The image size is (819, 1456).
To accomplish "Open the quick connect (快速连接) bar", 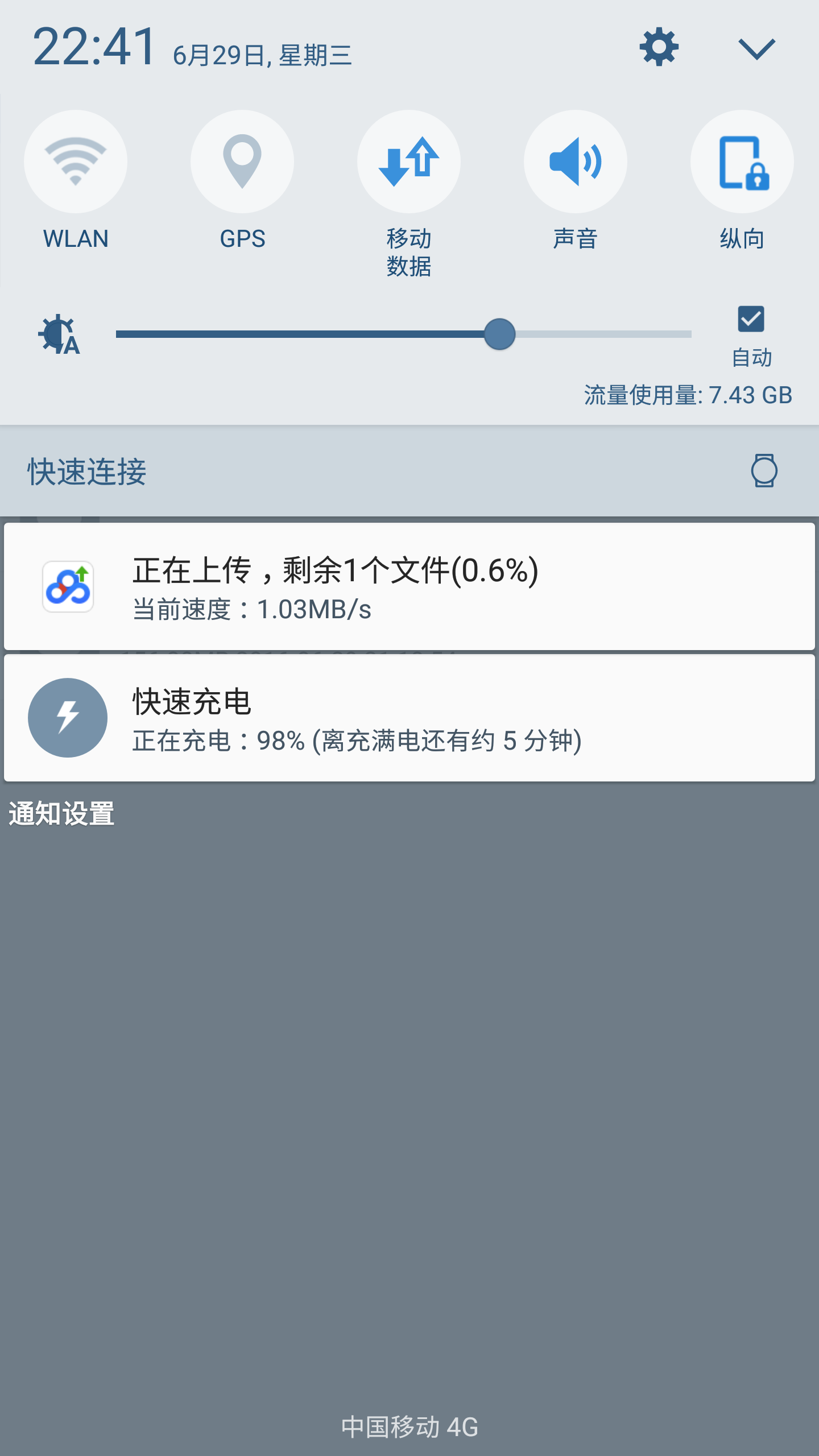I will 398,471.
